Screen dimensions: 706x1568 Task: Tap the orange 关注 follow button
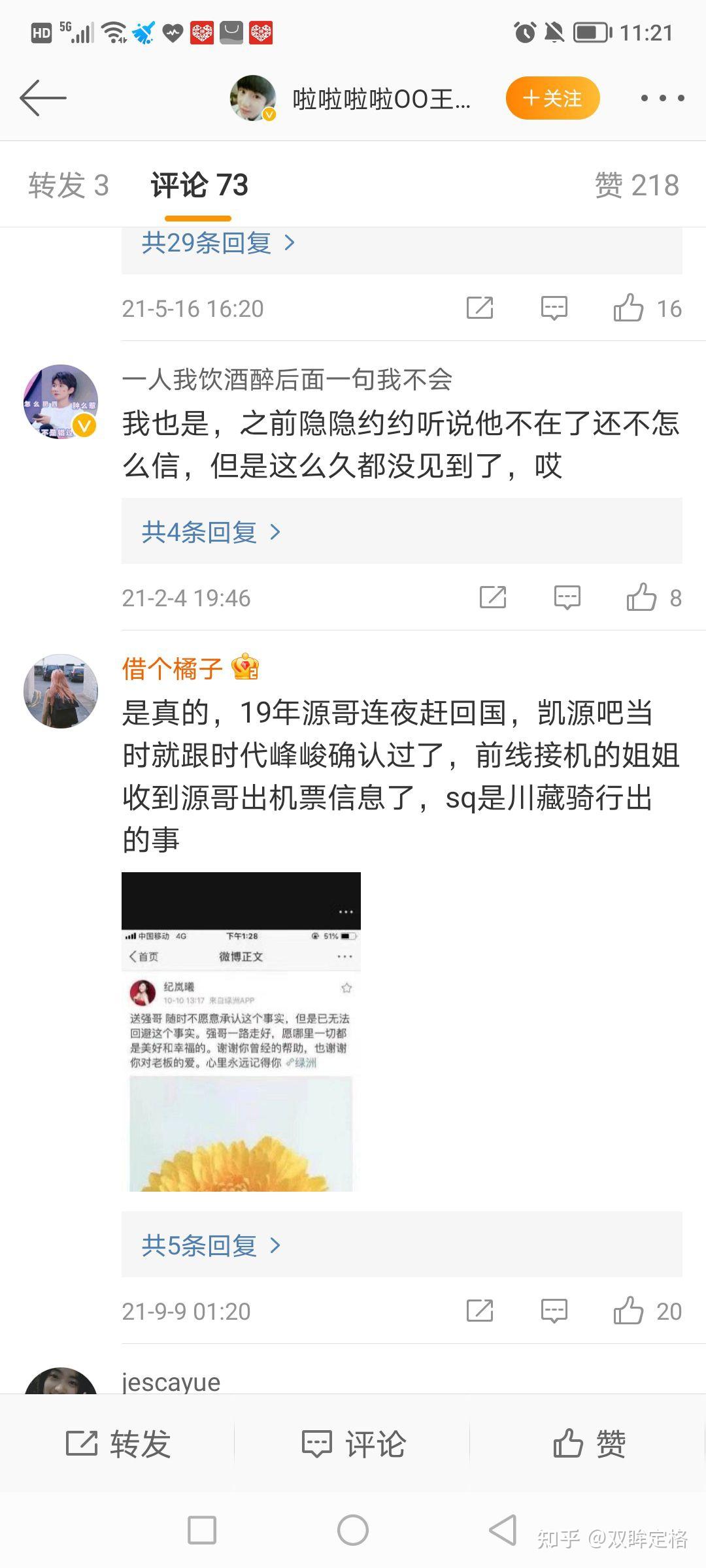552,98
